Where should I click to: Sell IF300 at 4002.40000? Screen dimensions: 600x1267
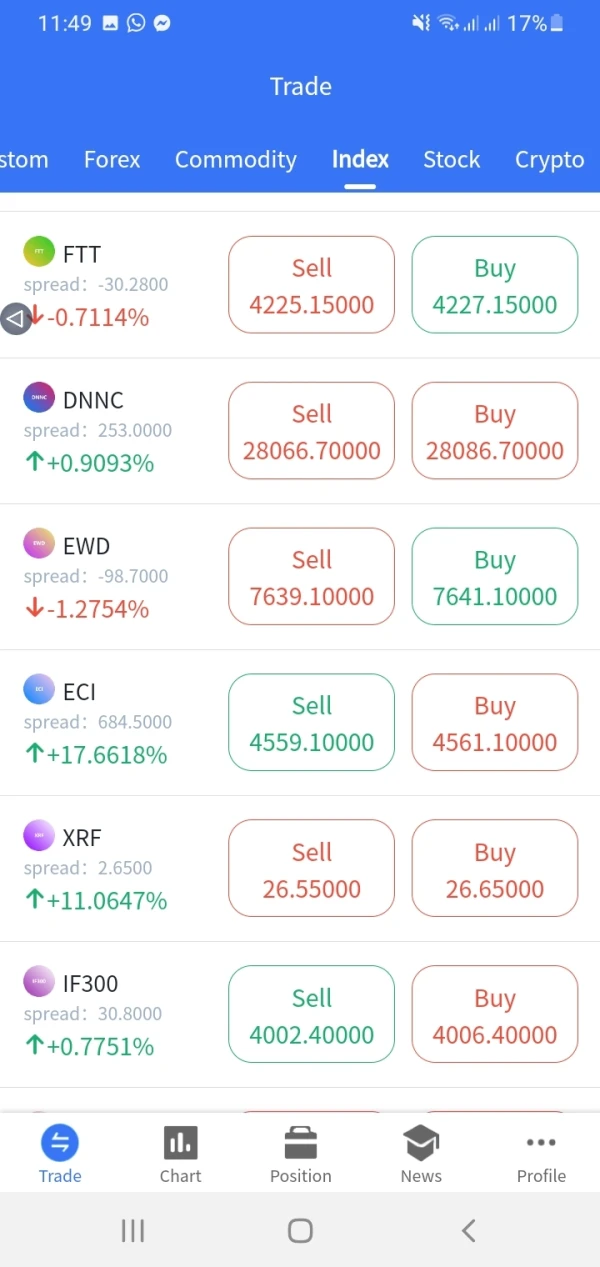[312, 1015]
